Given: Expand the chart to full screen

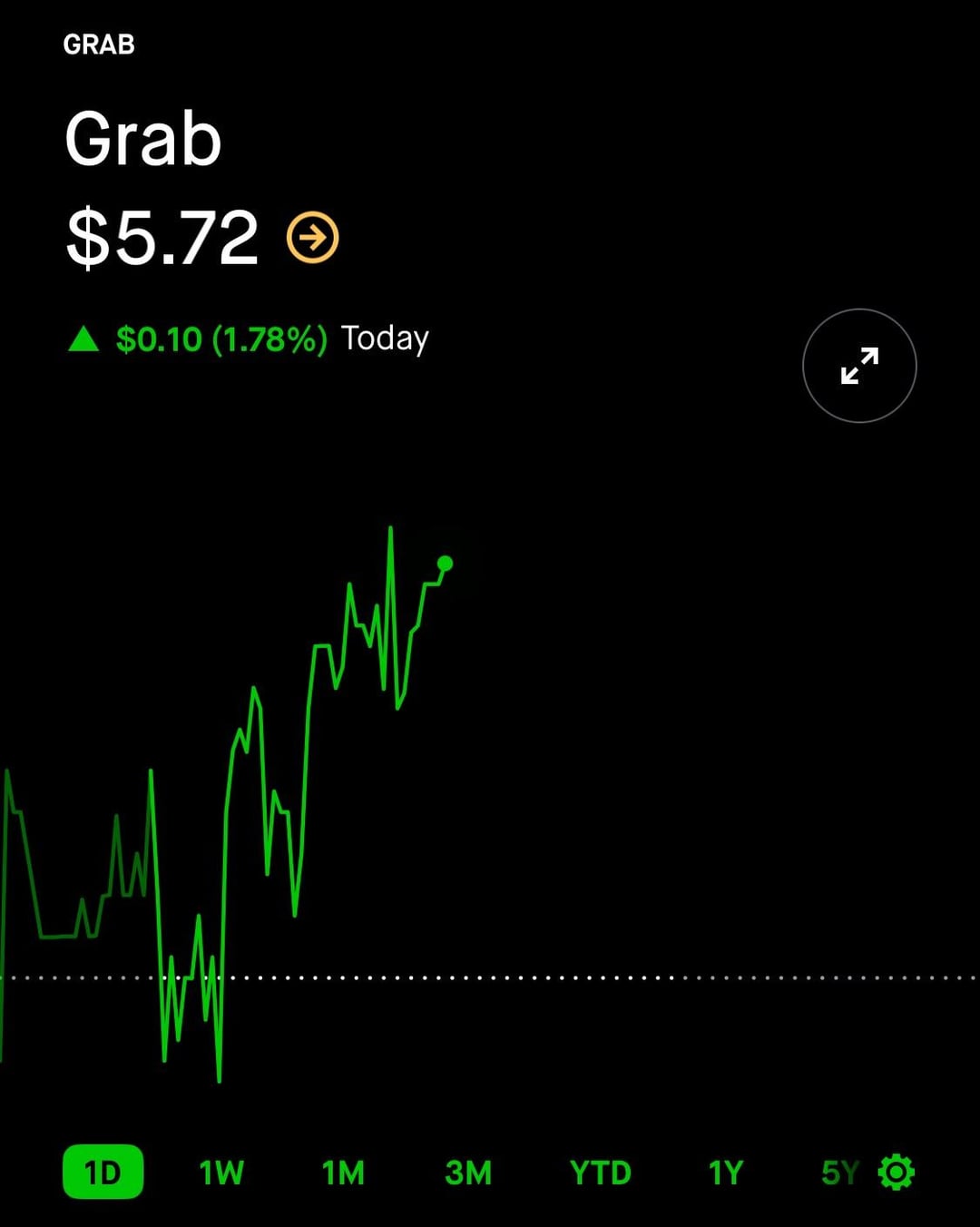Looking at the screenshot, I should pos(859,366).
